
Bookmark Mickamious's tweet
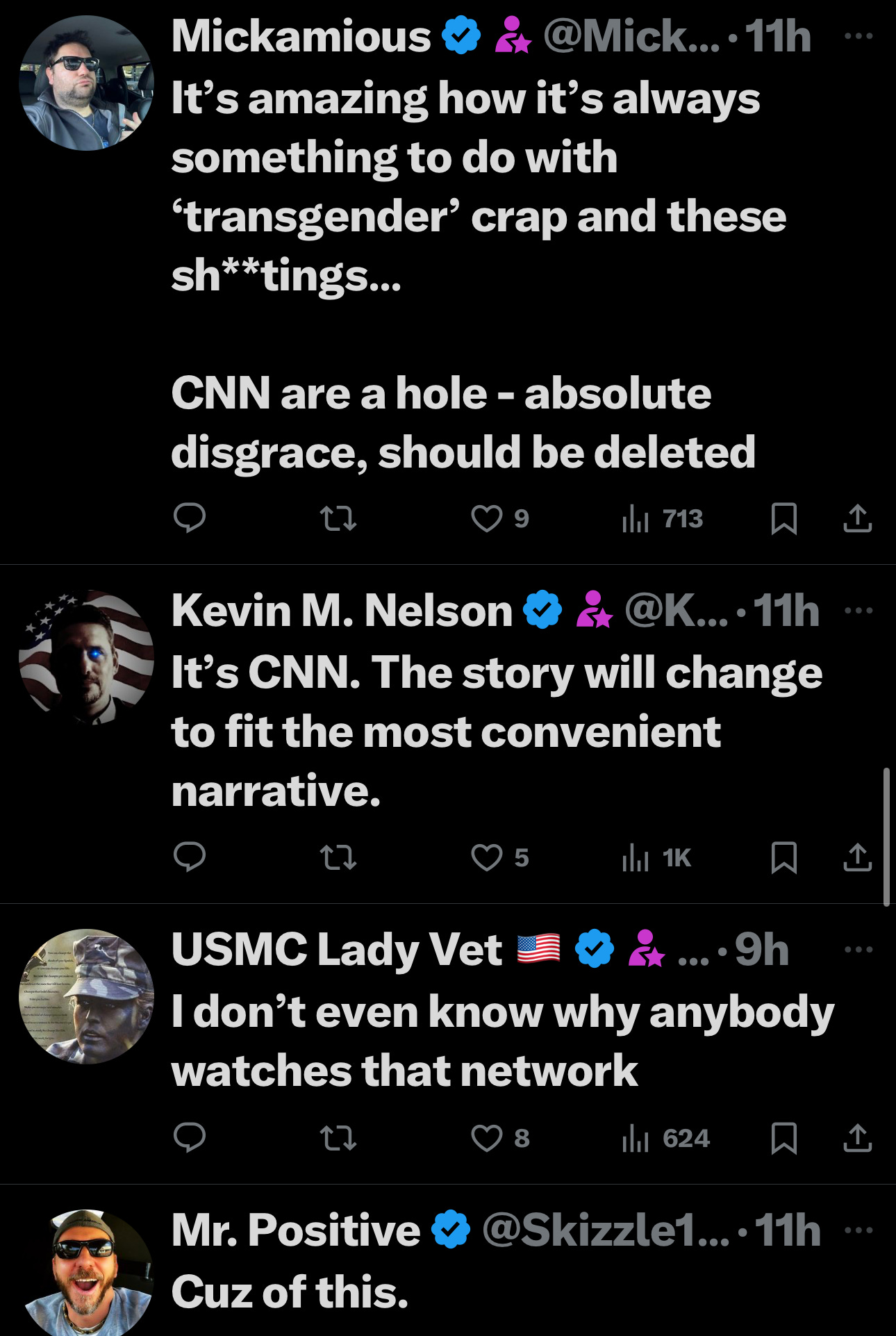point(783,518)
